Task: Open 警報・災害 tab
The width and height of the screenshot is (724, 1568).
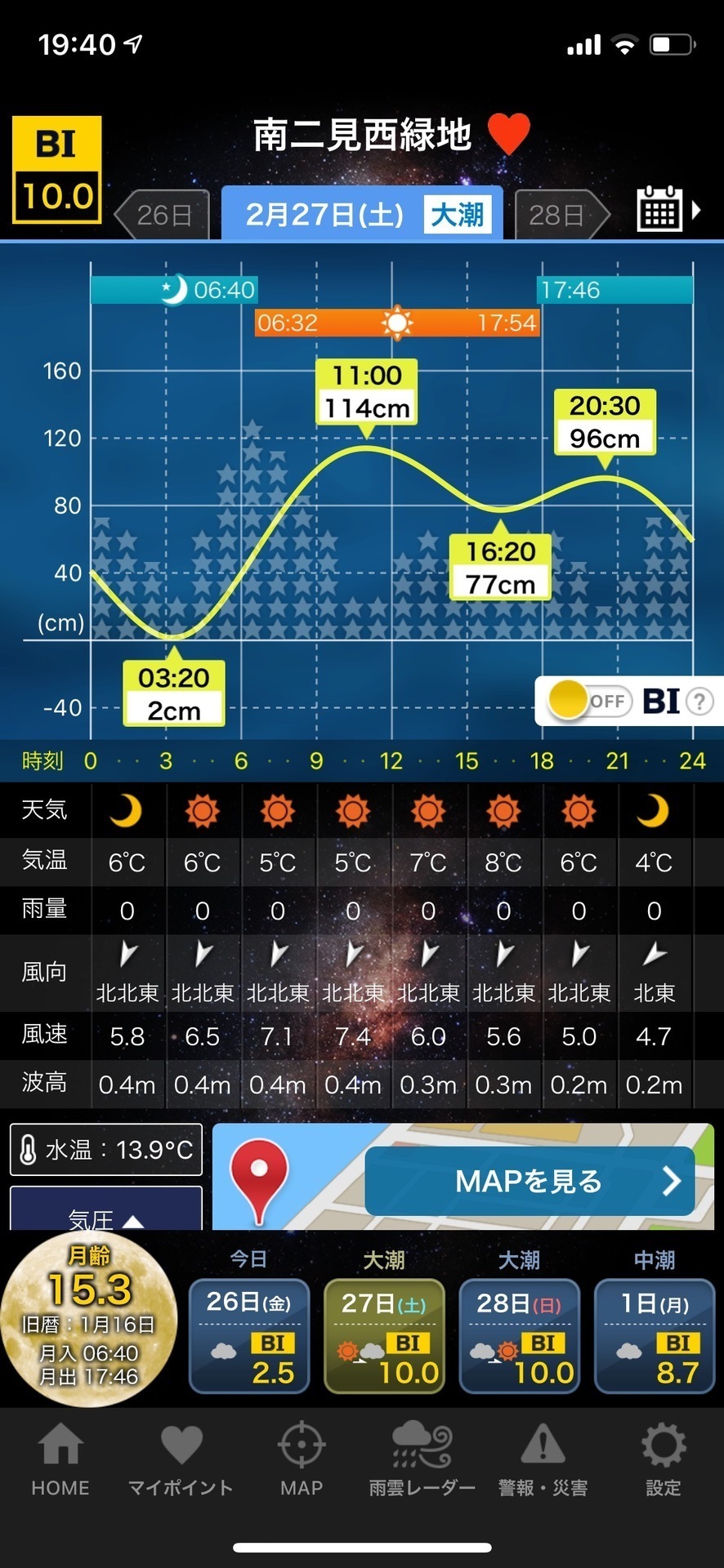Action: click(543, 1459)
